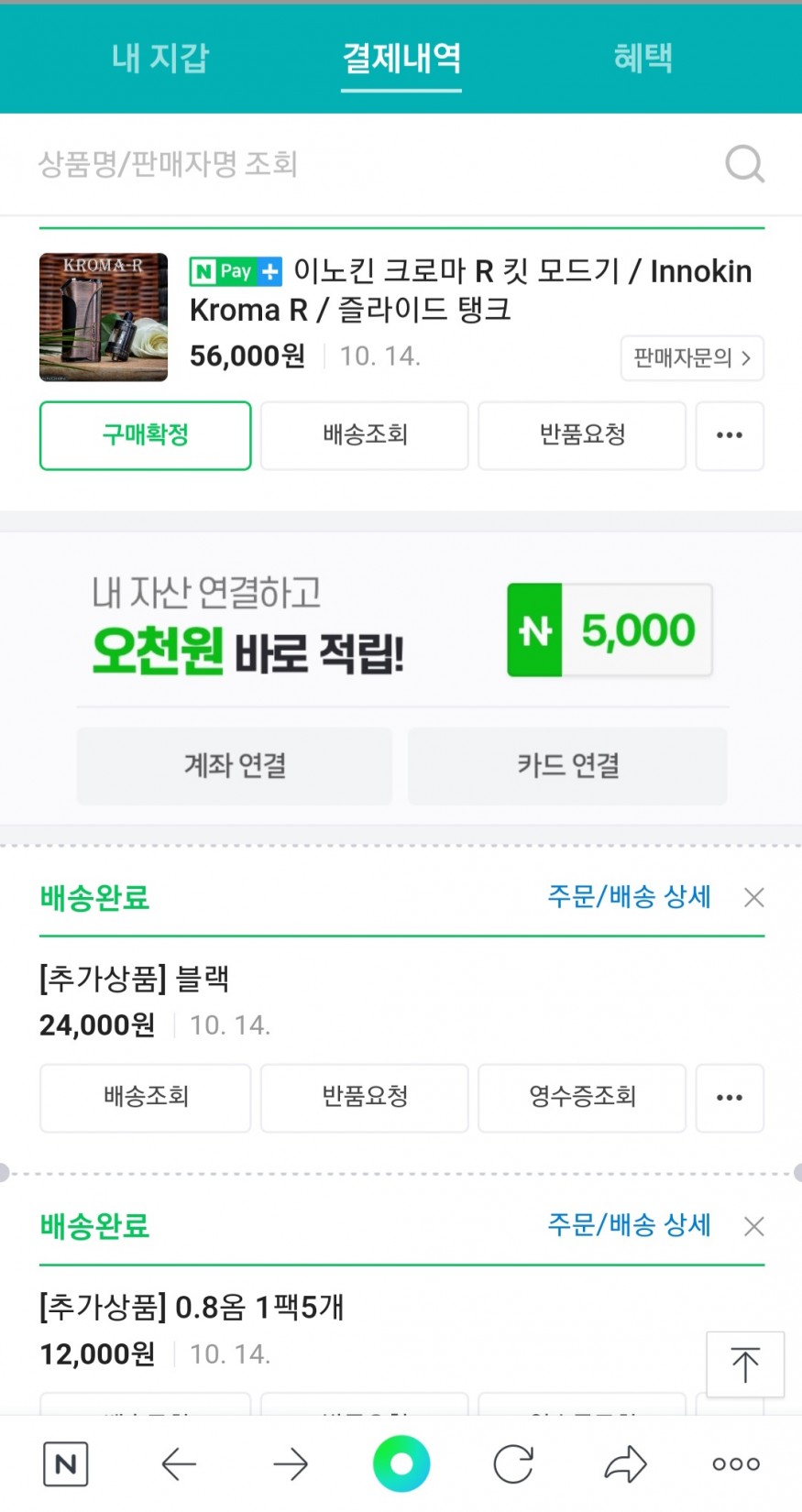Viewport: 802px width, 1512px height.
Task: Go back using browser back arrow
Action: click(179, 1463)
